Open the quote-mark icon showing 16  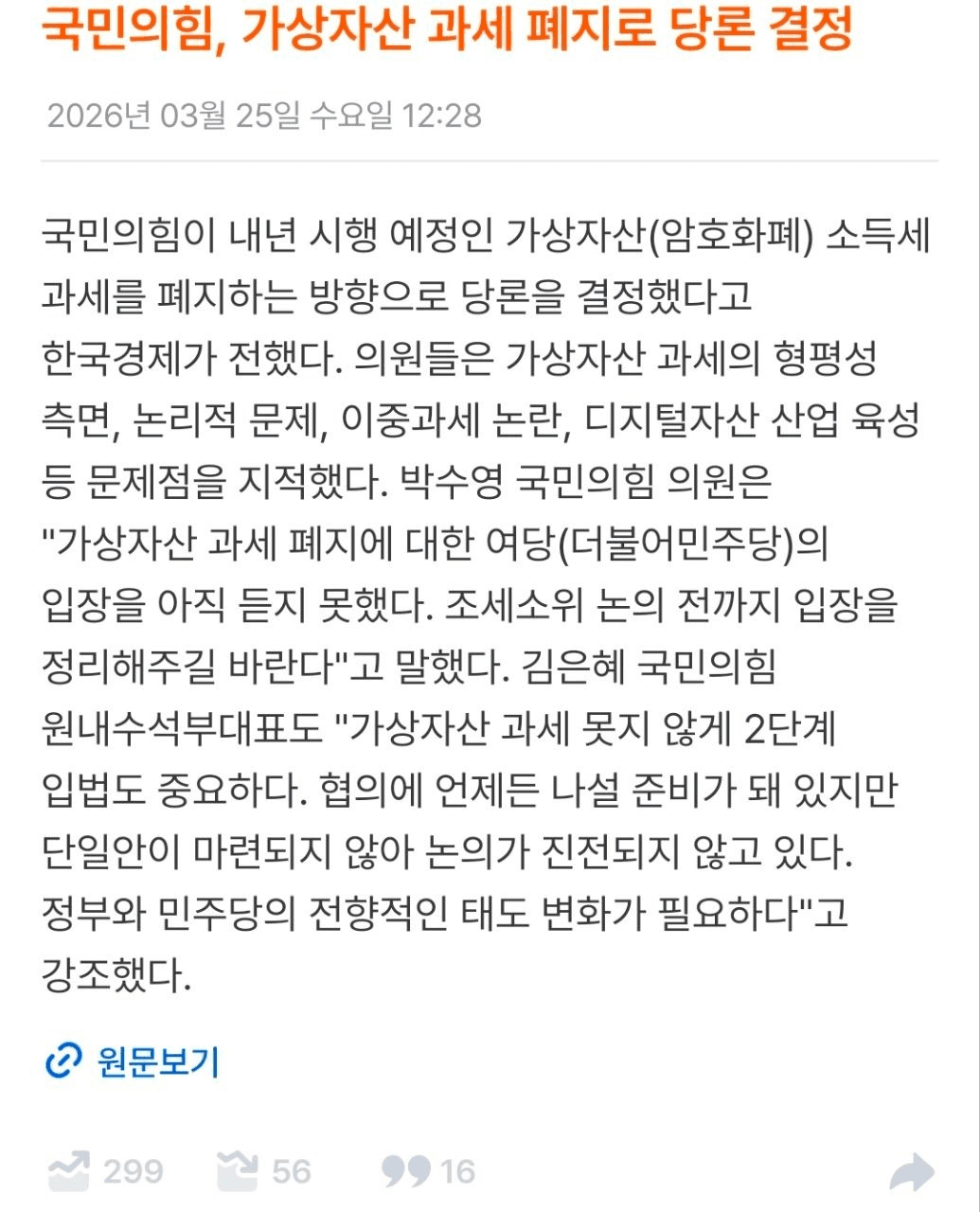point(406,1171)
